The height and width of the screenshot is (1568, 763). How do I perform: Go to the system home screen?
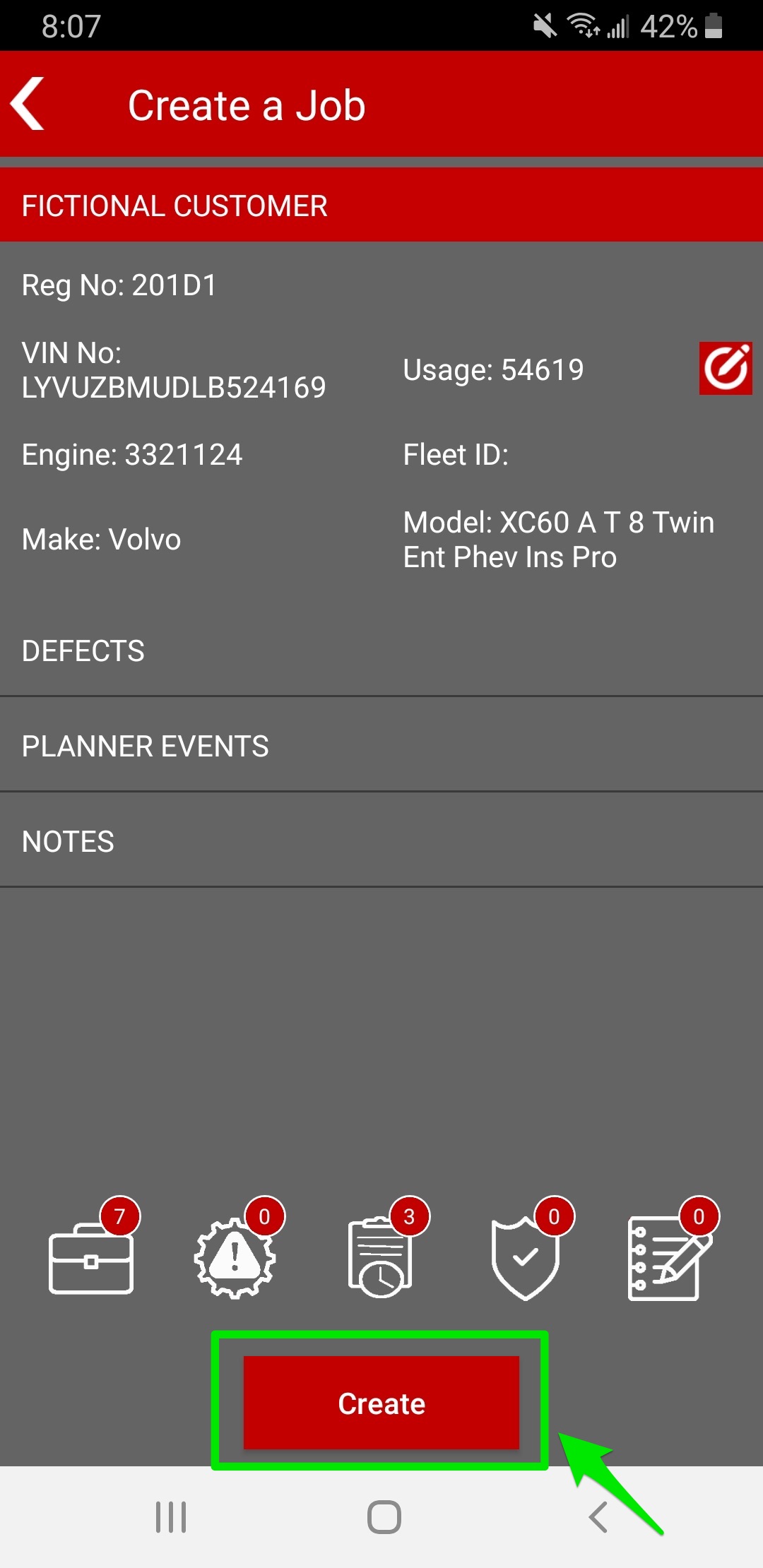point(384,1517)
